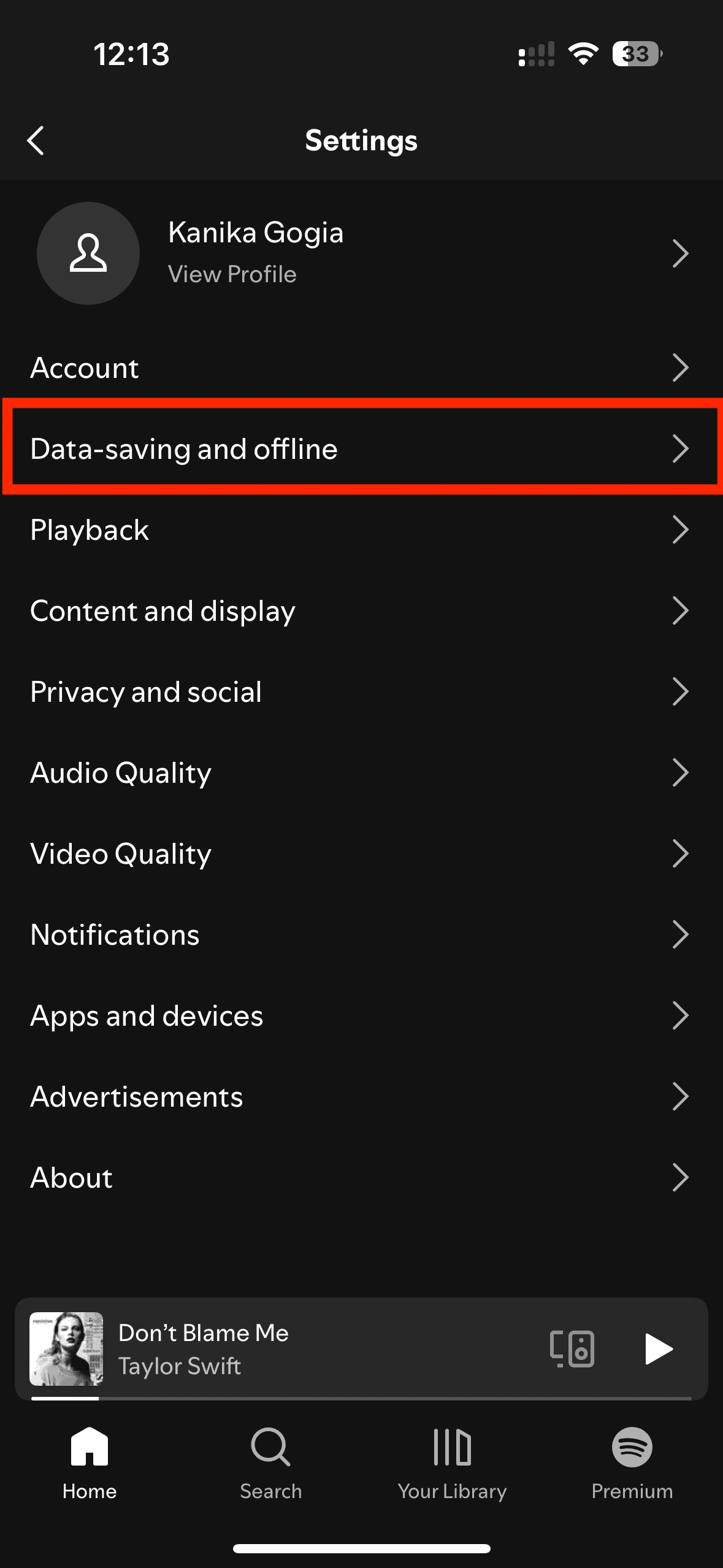The width and height of the screenshot is (723, 1568).
Task: Open Content and display settings
Action: point(361,611)
